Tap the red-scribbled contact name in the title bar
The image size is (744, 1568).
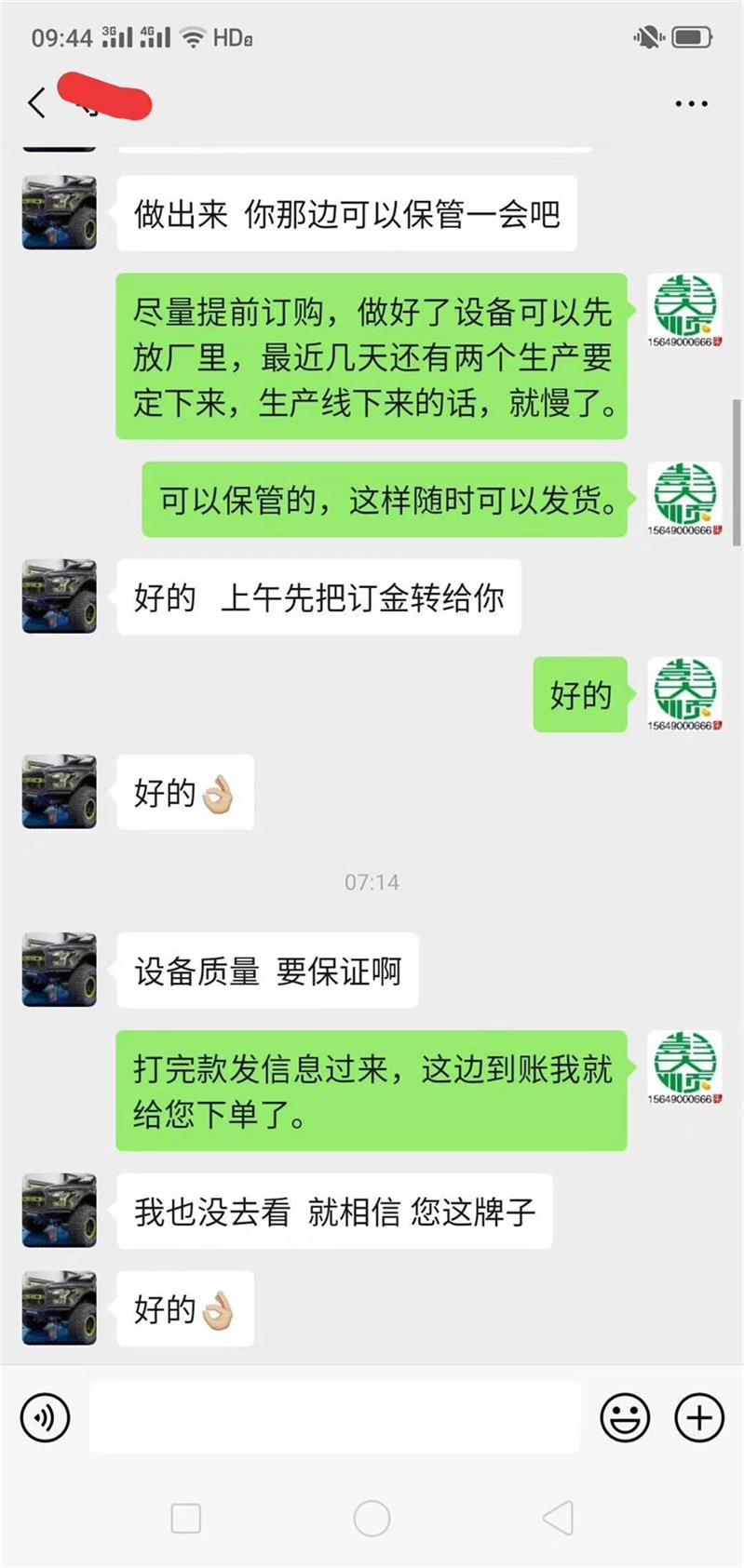point(107,99)
